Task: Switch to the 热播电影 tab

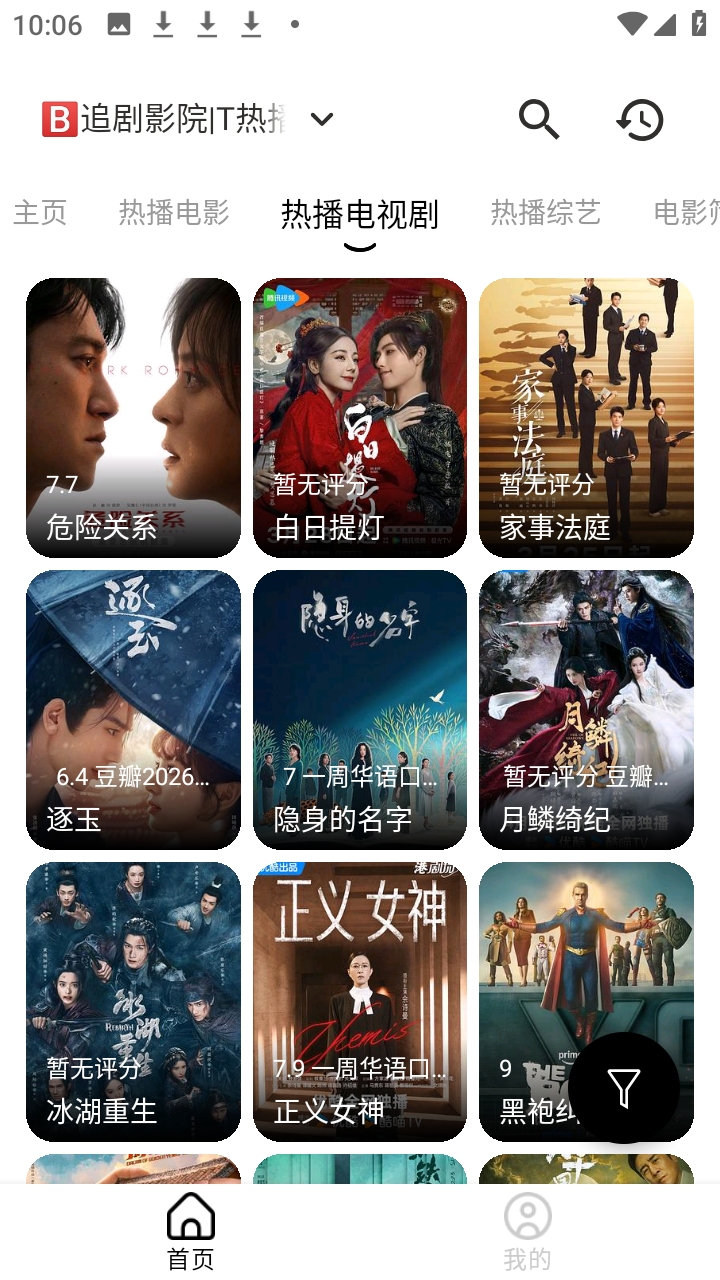Action: 174,212
